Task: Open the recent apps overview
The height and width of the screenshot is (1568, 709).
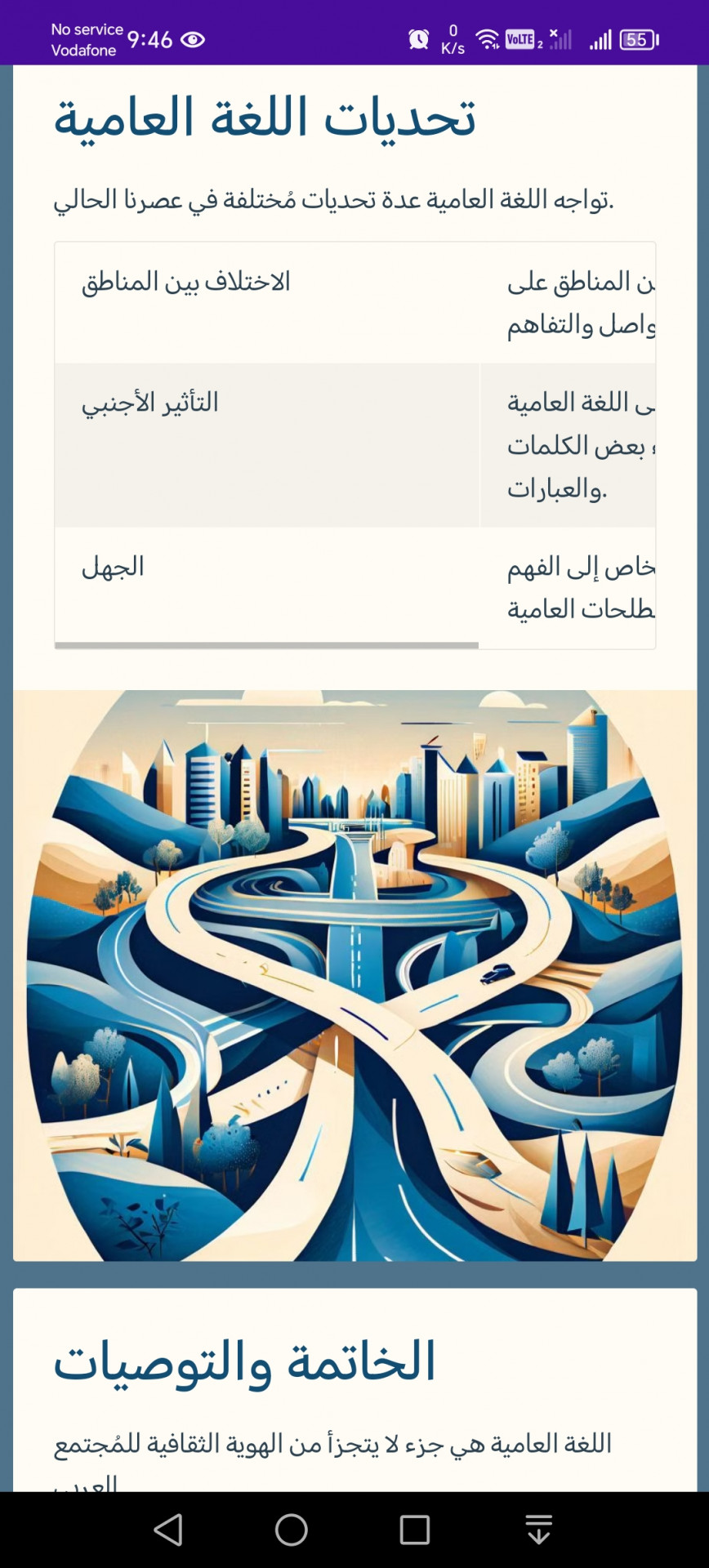Action: tap(415, 1530)
